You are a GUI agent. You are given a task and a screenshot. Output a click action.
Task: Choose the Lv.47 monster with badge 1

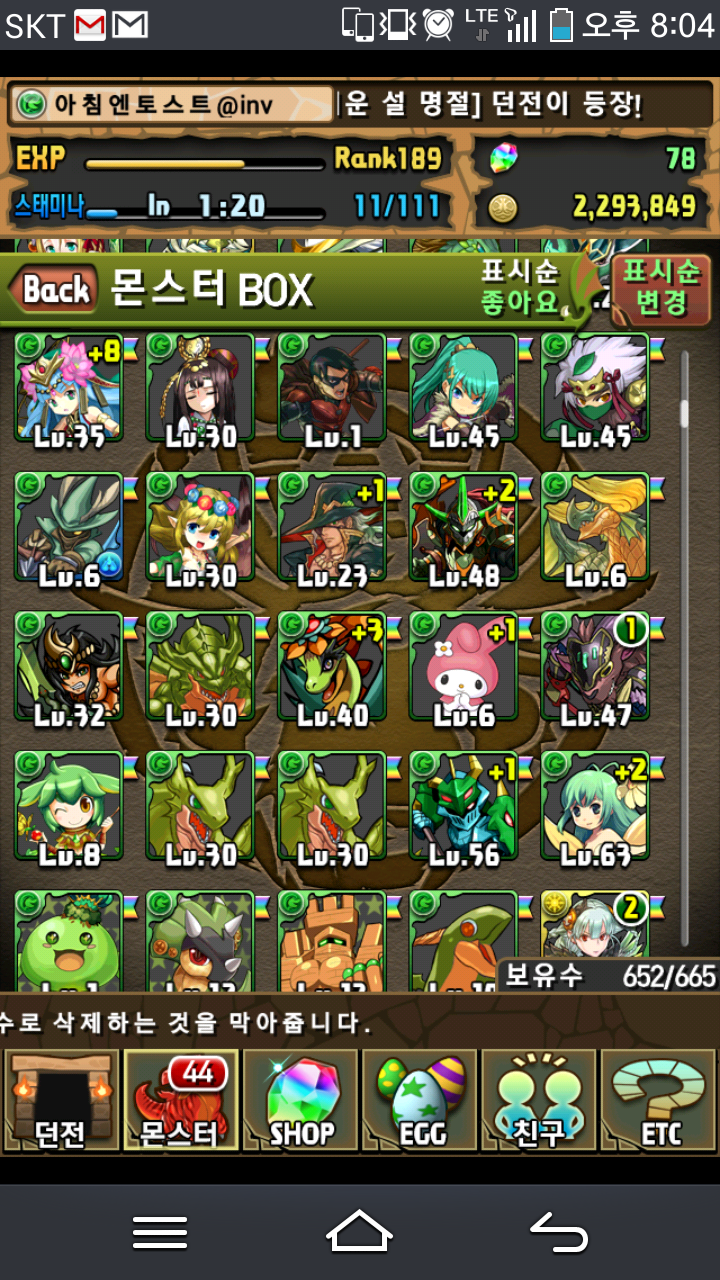597,668
